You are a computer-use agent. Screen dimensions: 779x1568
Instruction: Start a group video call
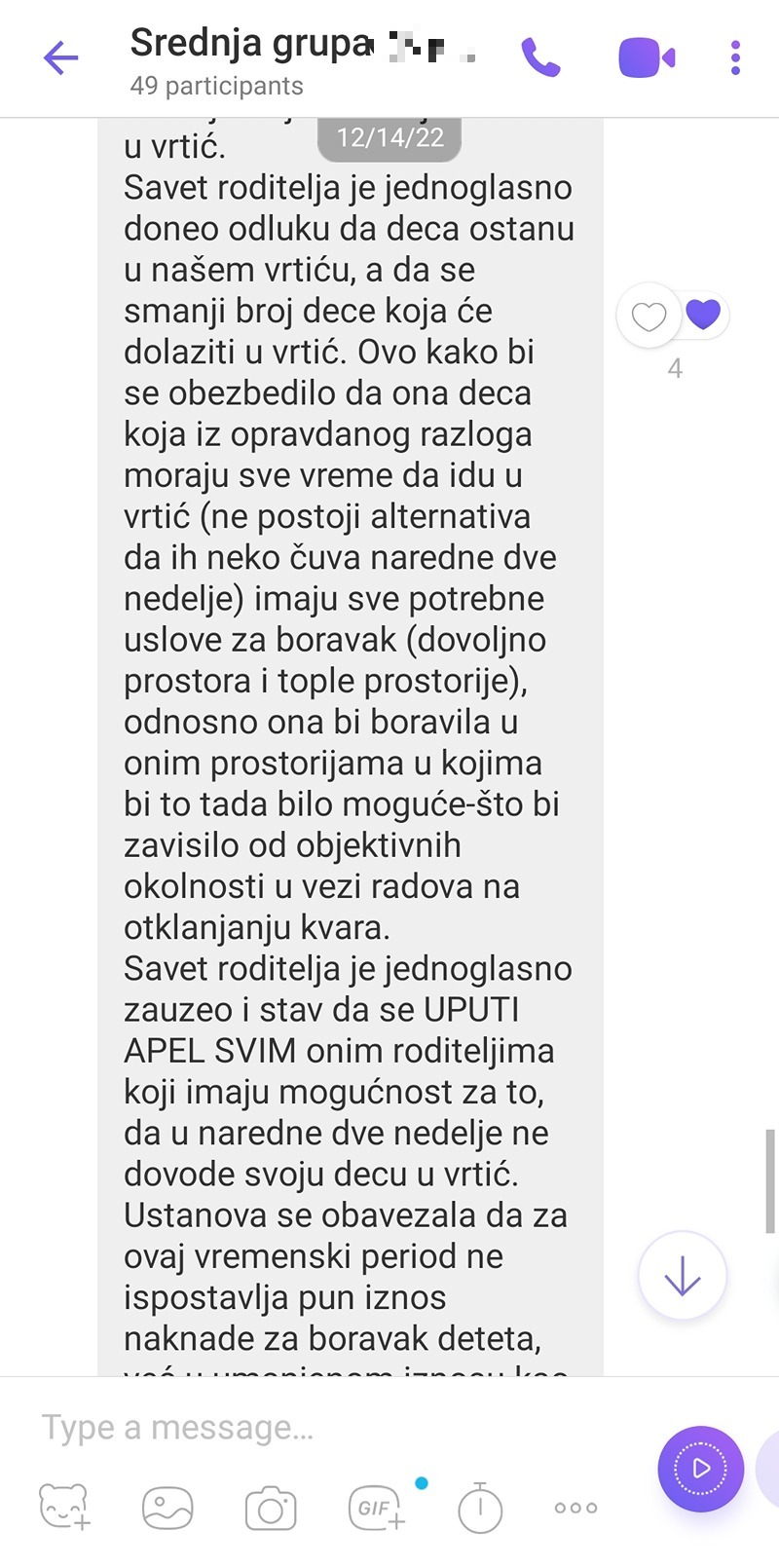tap(647, 57)
